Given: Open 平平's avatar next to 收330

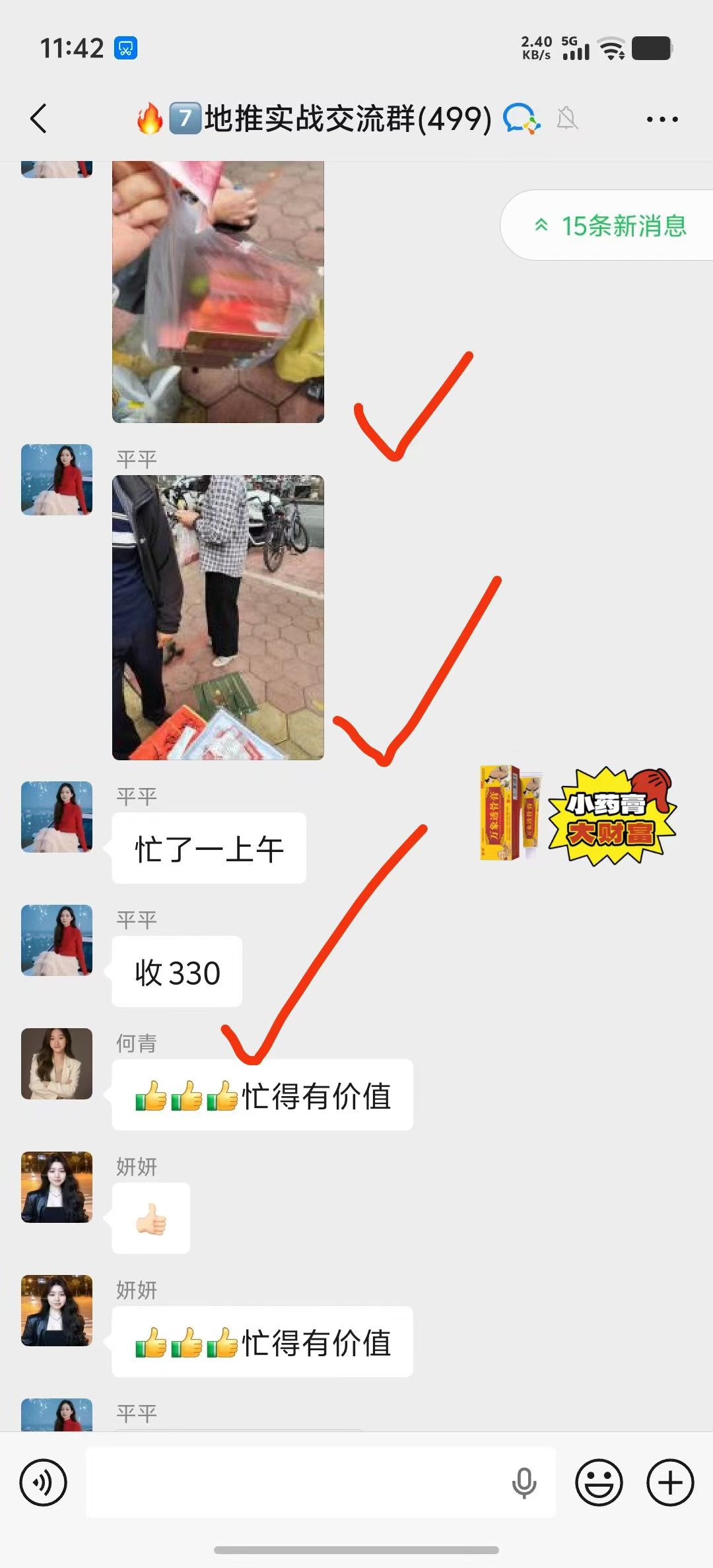Looking at the screenshot, I should (x=57, y=940).
